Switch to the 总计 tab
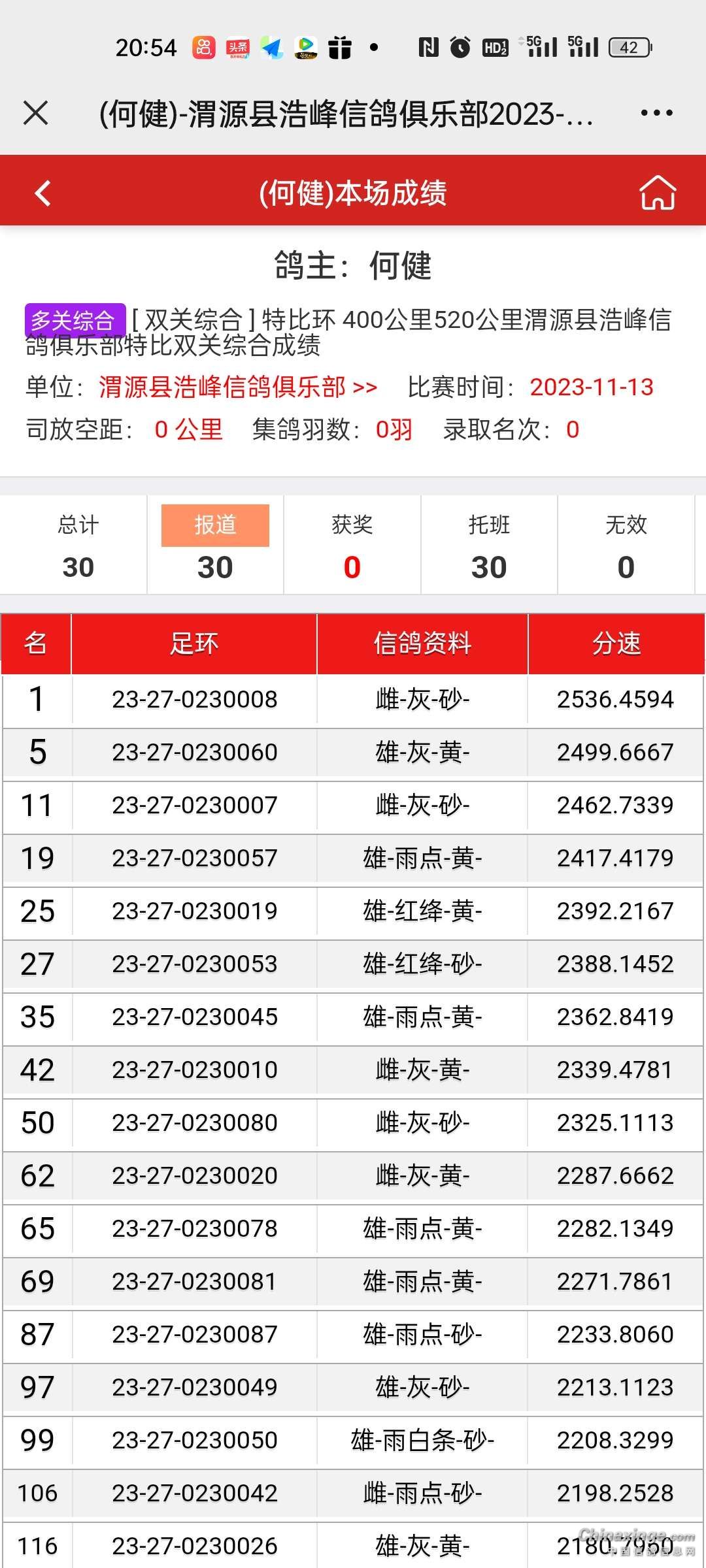The height and width of the screenshot is (1568, 706). pyautogui.click(x=78, y=546)
